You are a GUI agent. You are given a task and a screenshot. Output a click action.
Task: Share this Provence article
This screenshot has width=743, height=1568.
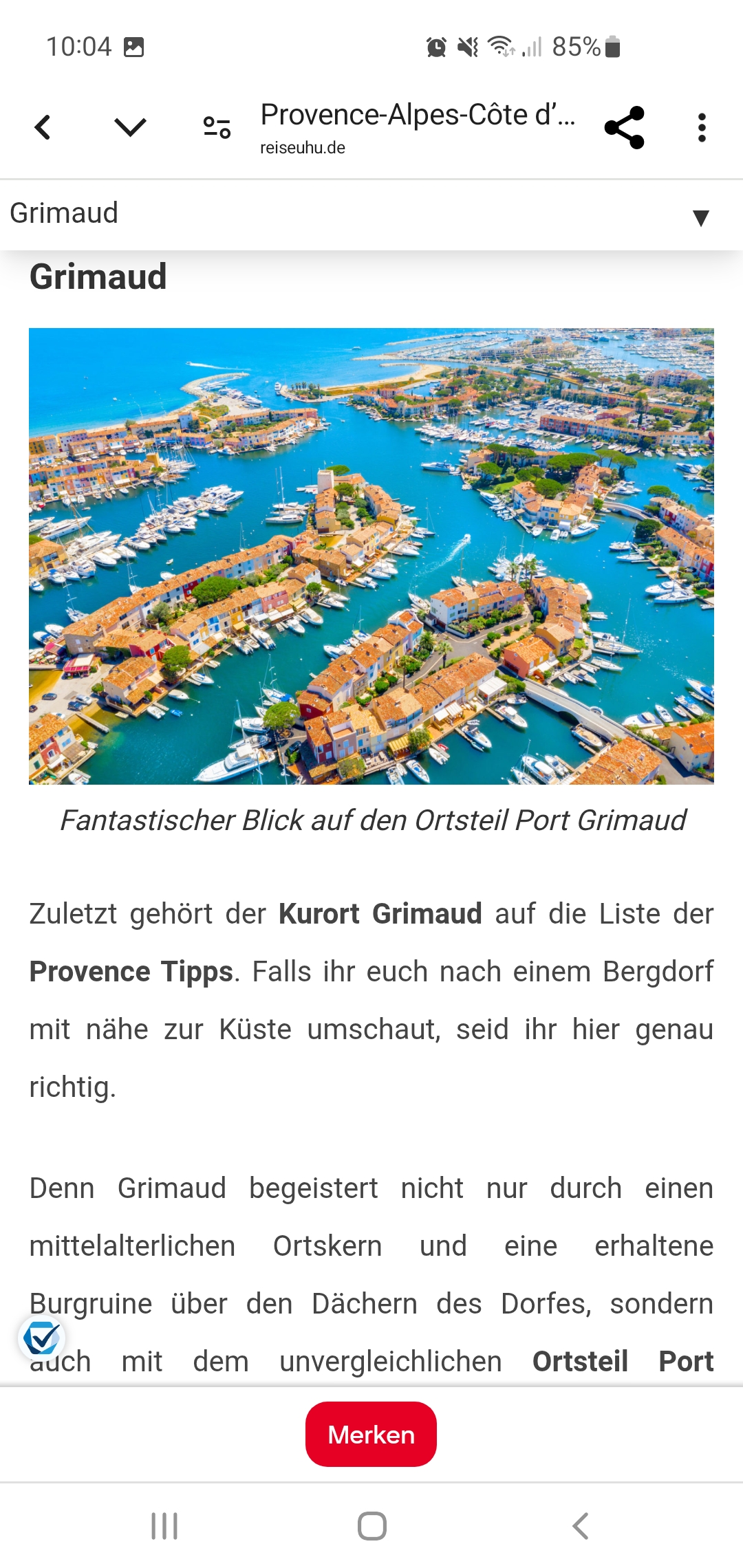pyautogui.click(x=624, y=127)
